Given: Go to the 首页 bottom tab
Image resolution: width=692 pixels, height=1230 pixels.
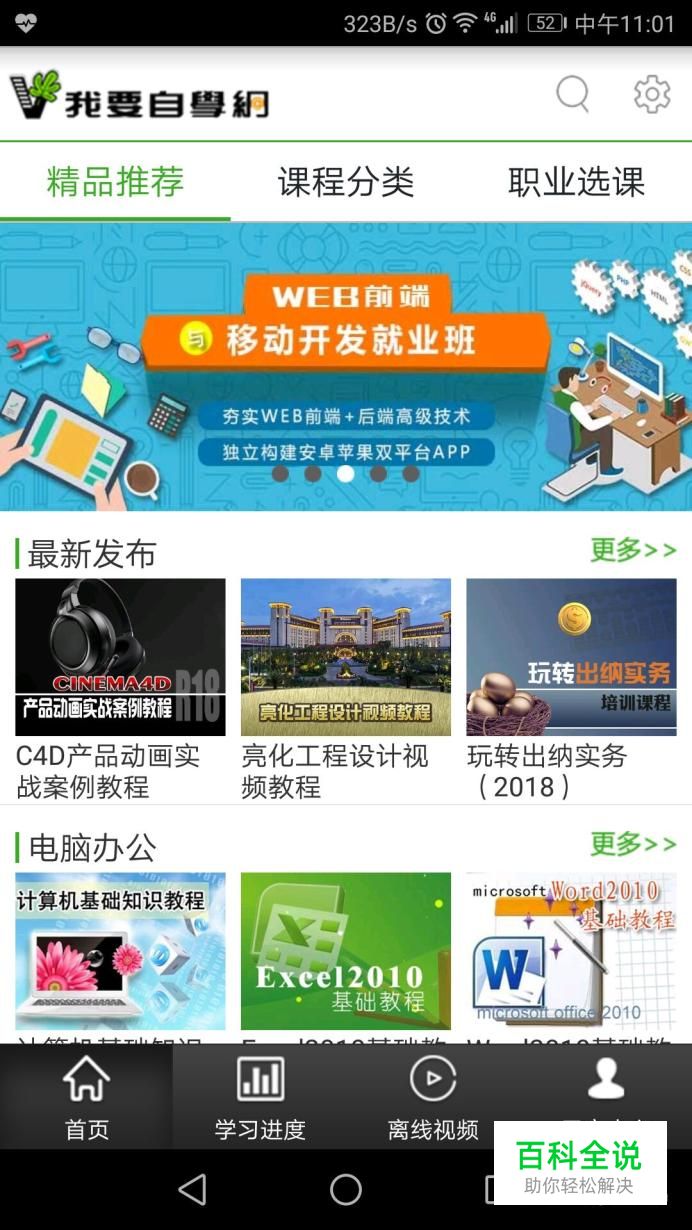Looking at the screenshot, I should [86, 1097].
